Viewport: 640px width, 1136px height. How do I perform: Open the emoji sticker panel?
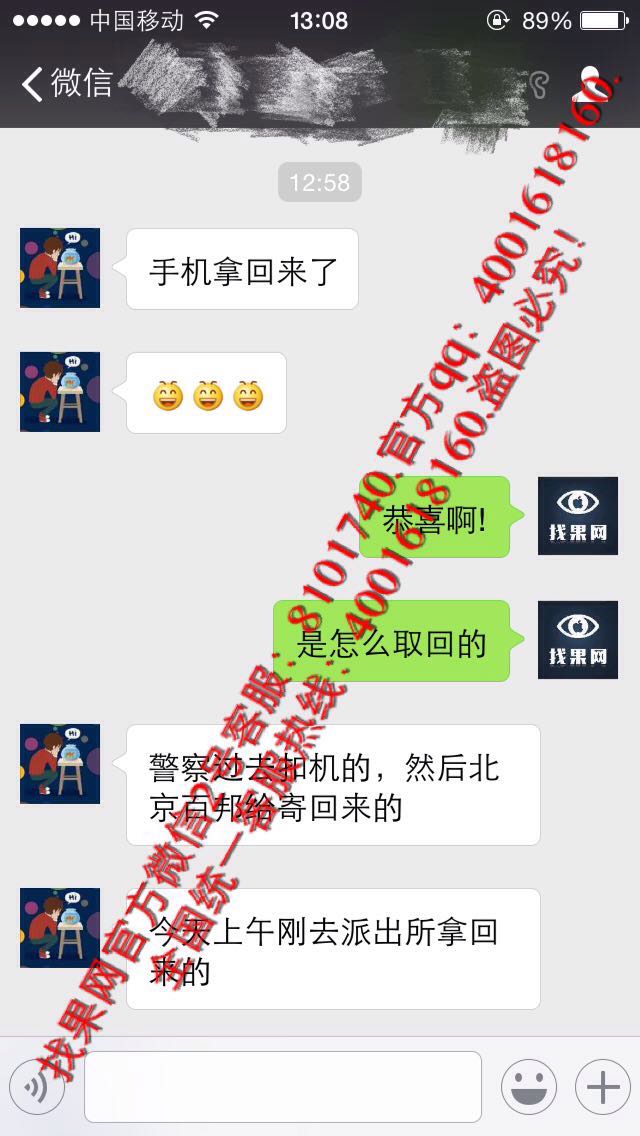click(x=529, y=1087)
